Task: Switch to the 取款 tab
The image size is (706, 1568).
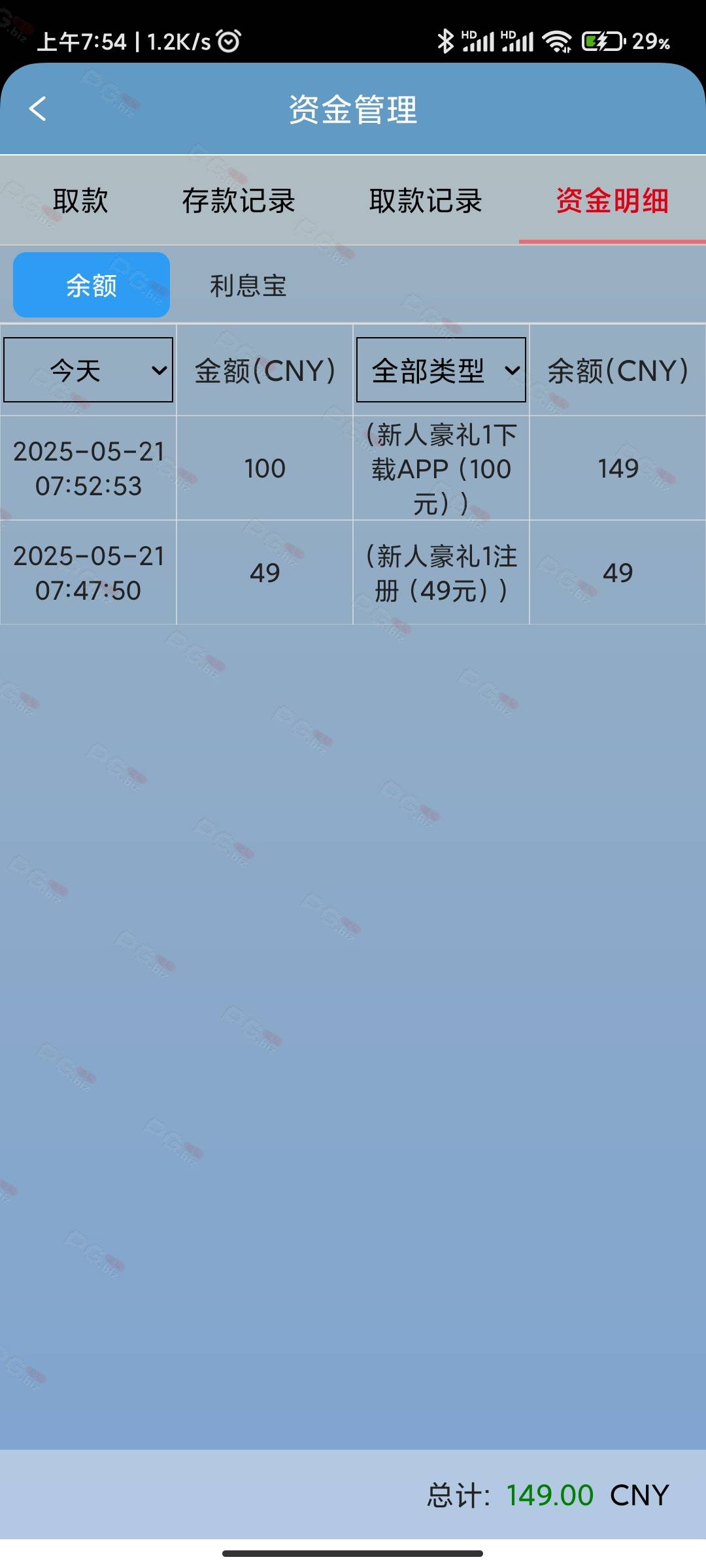Action: tap(80, 201)
